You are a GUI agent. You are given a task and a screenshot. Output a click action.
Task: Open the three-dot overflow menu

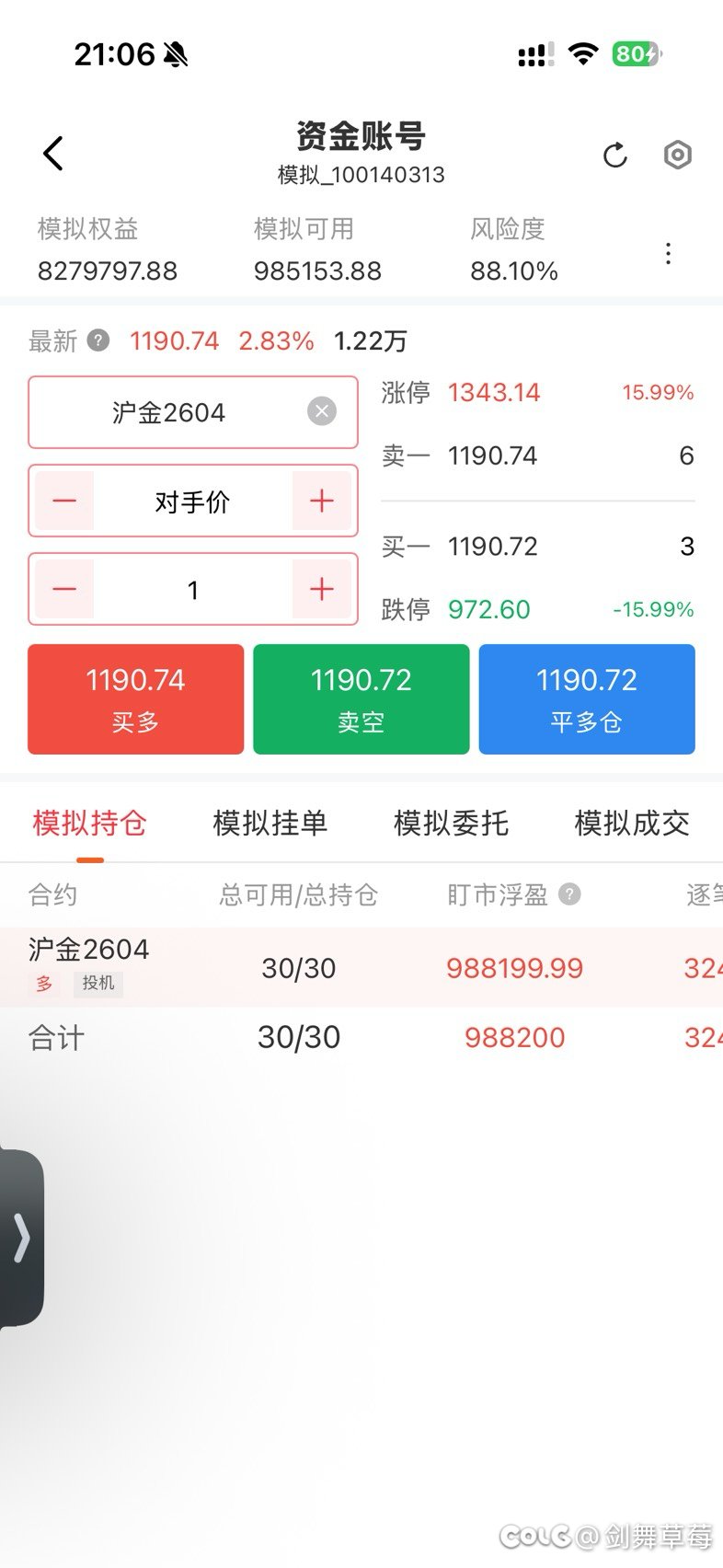point(669,254)
